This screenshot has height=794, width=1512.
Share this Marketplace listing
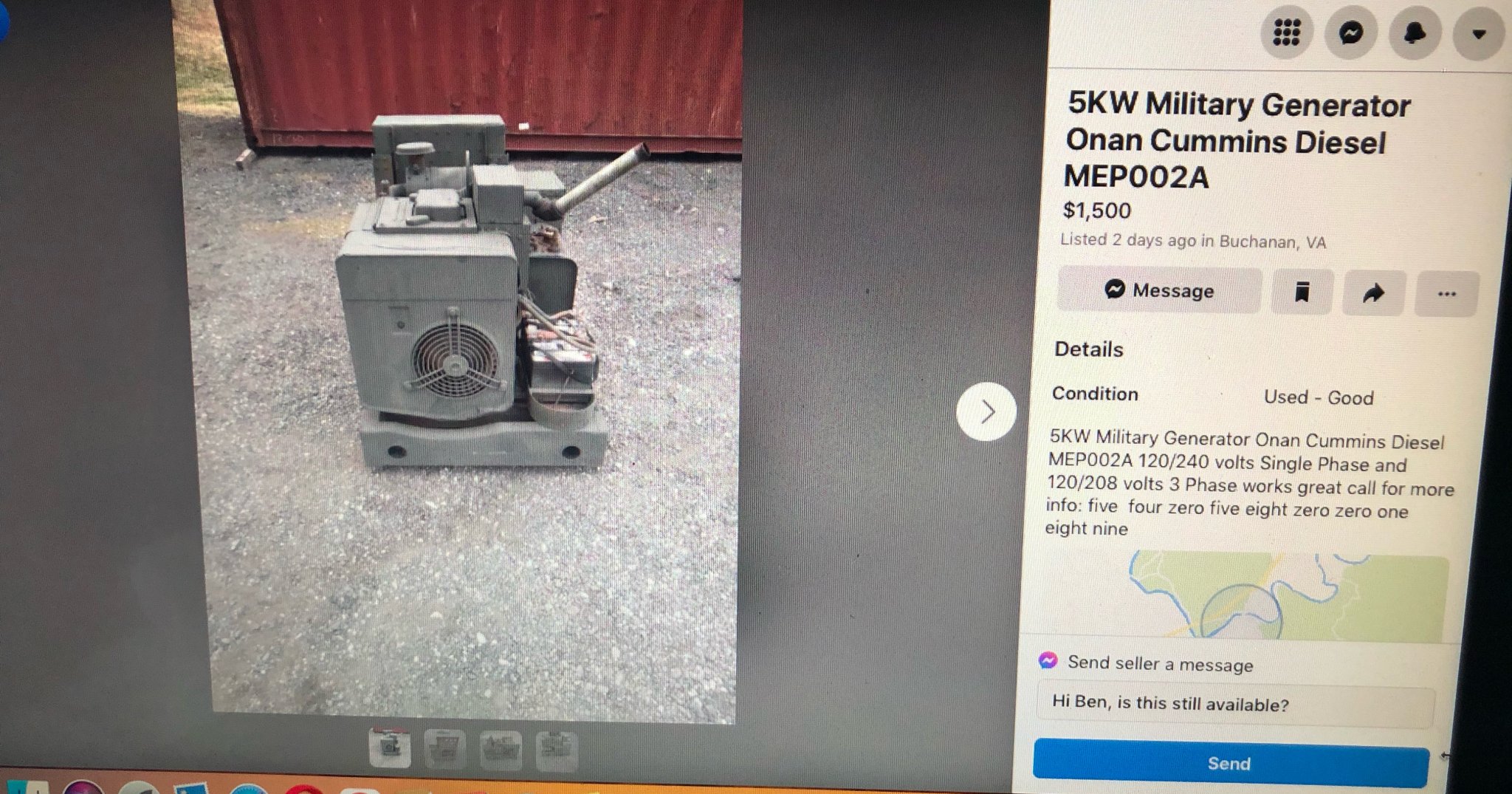(1373, 294)
